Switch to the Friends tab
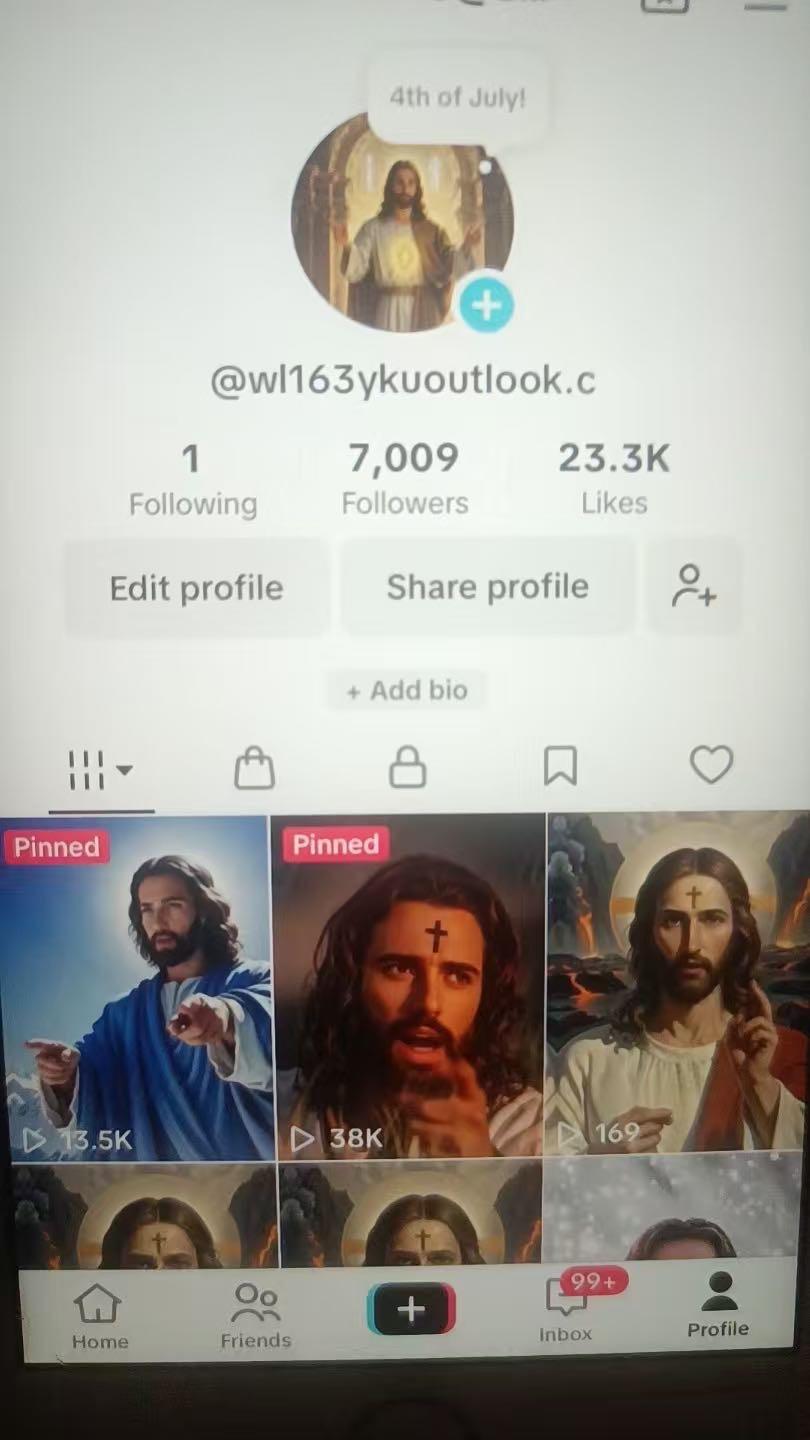Image resolution: width=810 pixels, height=1440 pixels. click(x=256, y=1315)
